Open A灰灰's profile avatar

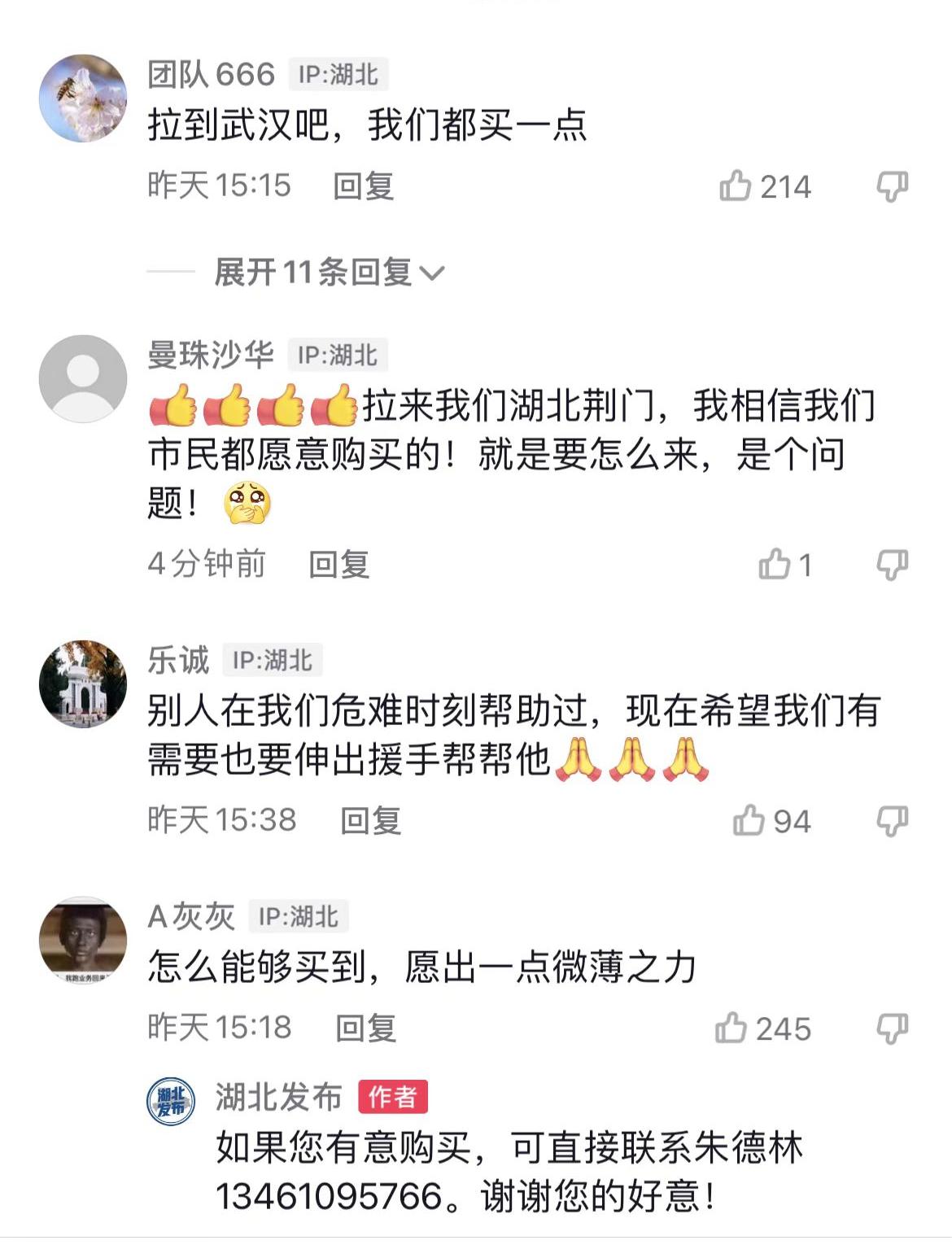83,941
